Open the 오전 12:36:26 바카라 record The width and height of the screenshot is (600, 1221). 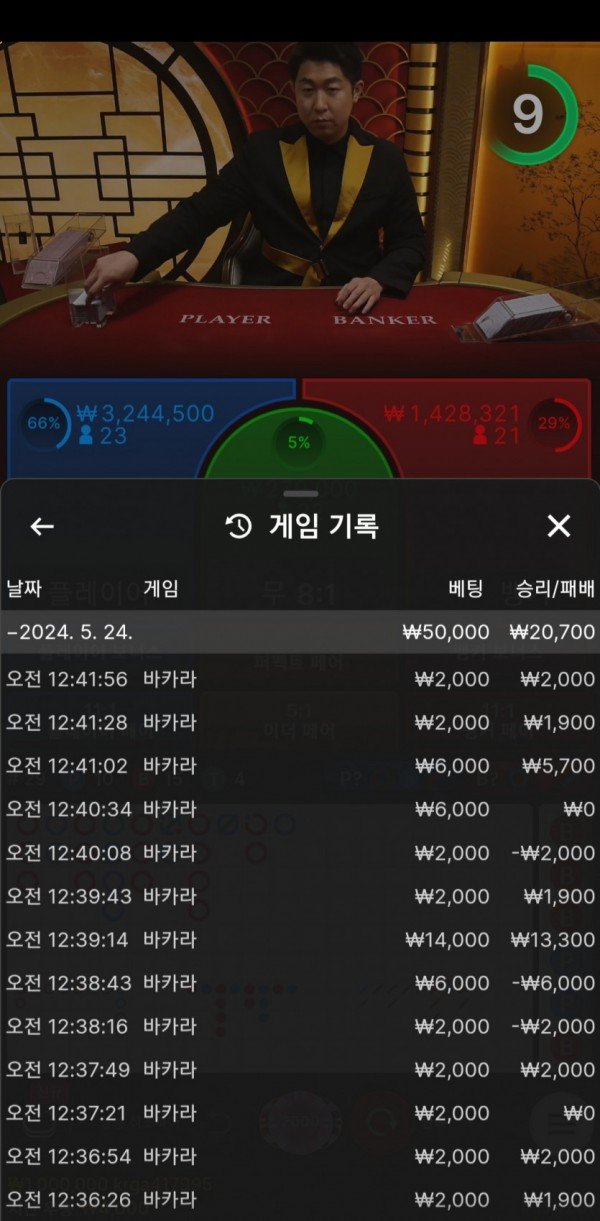300,1200
